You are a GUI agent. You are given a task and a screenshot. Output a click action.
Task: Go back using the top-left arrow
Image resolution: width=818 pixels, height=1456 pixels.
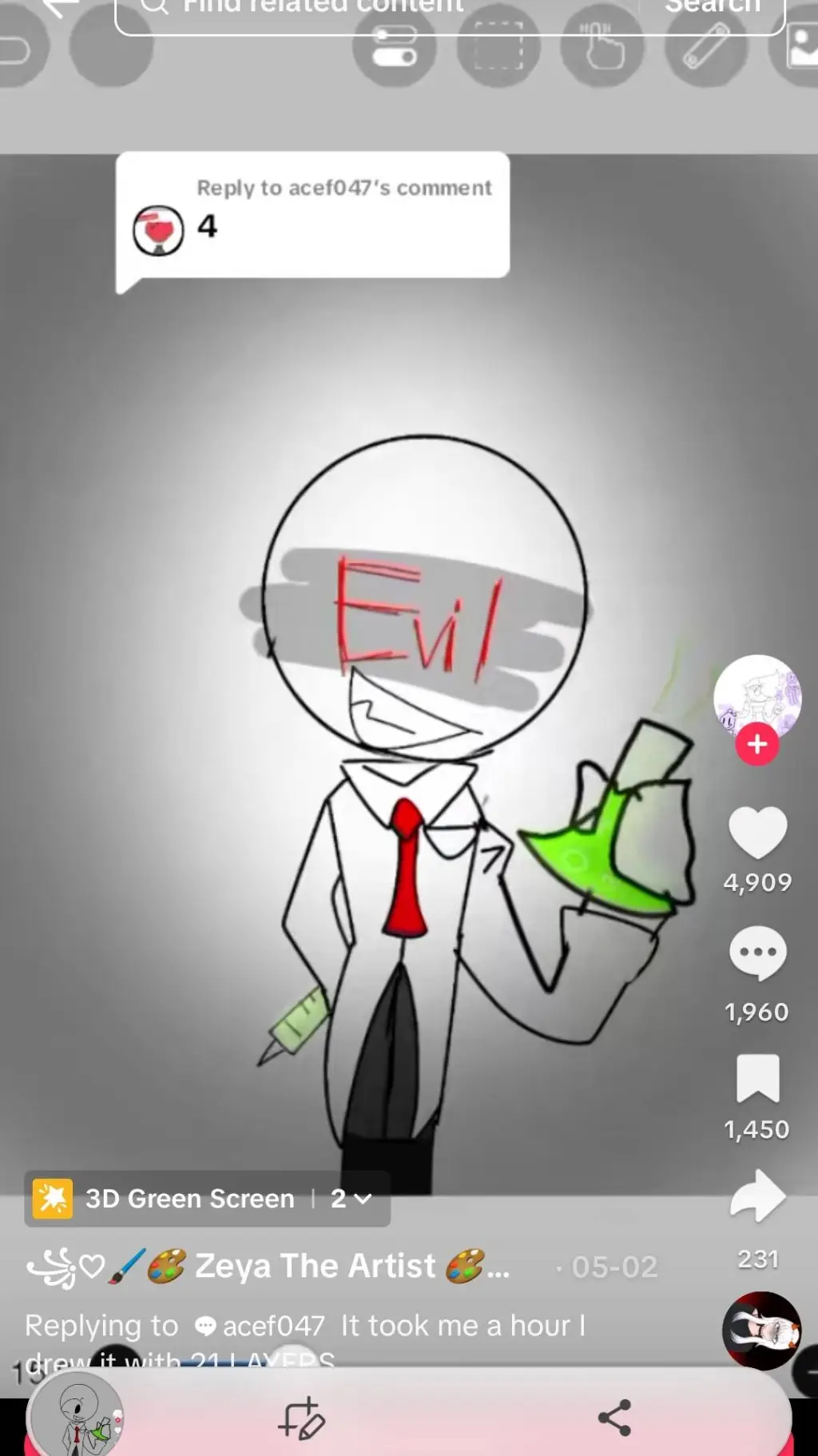pos(61,8)
